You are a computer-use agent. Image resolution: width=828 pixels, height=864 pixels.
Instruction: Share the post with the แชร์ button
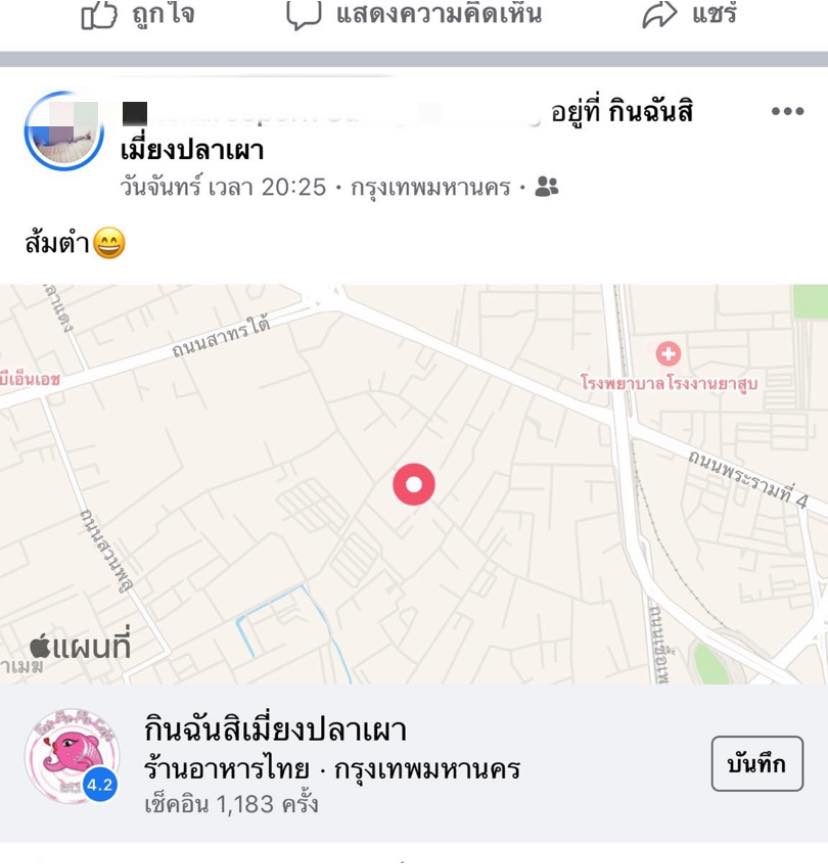pos(688,16)
